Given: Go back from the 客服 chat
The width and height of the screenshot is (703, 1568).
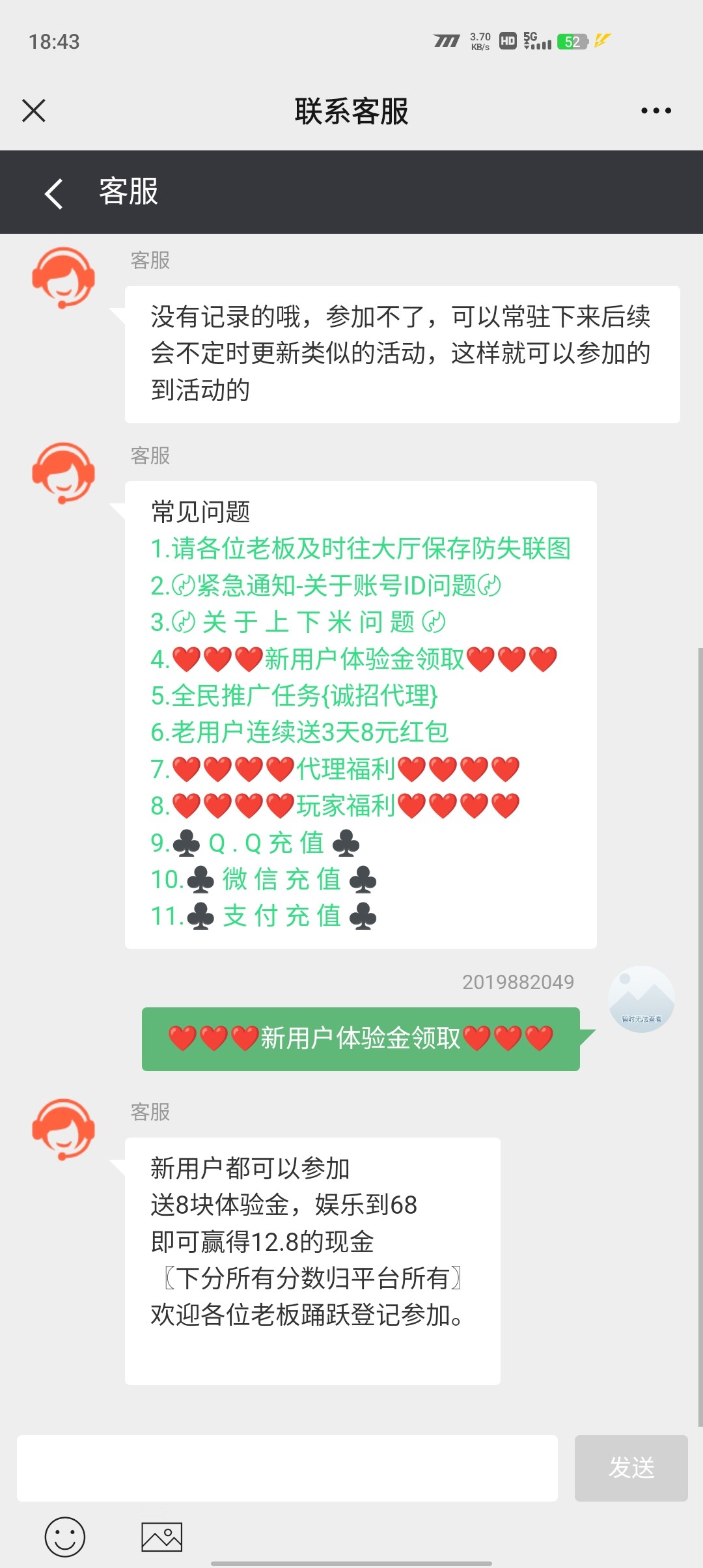Looking at the screenshot, I should point(53,193).
